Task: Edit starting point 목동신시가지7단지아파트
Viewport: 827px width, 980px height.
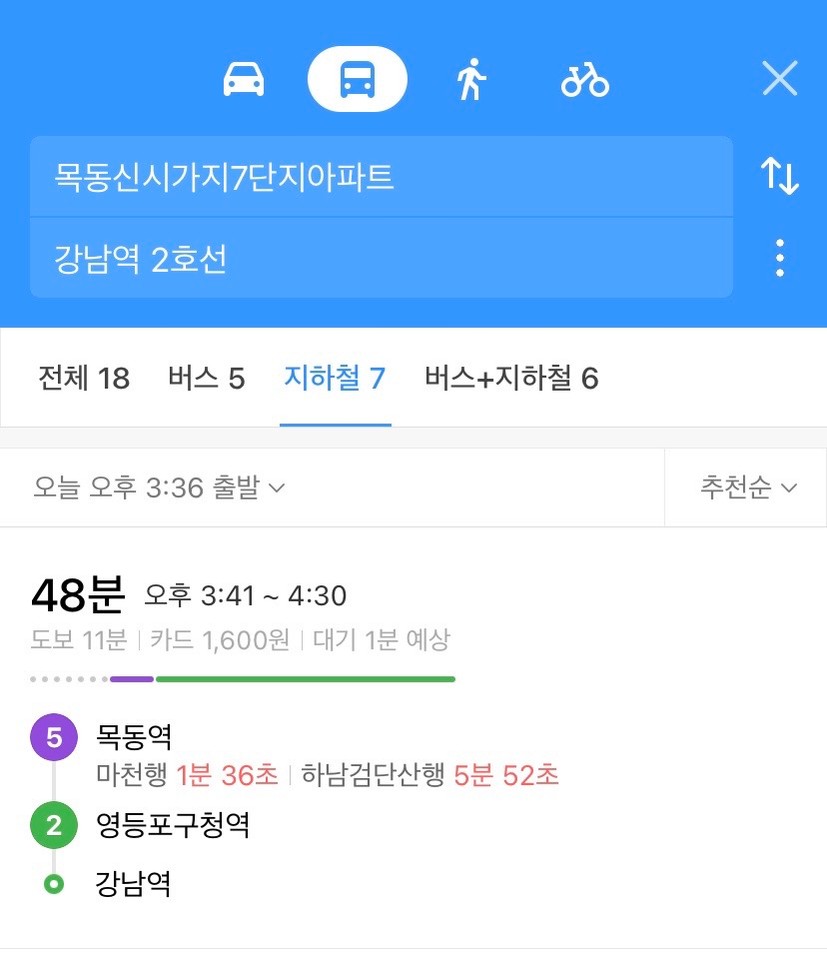Action: tap(380, 177)
